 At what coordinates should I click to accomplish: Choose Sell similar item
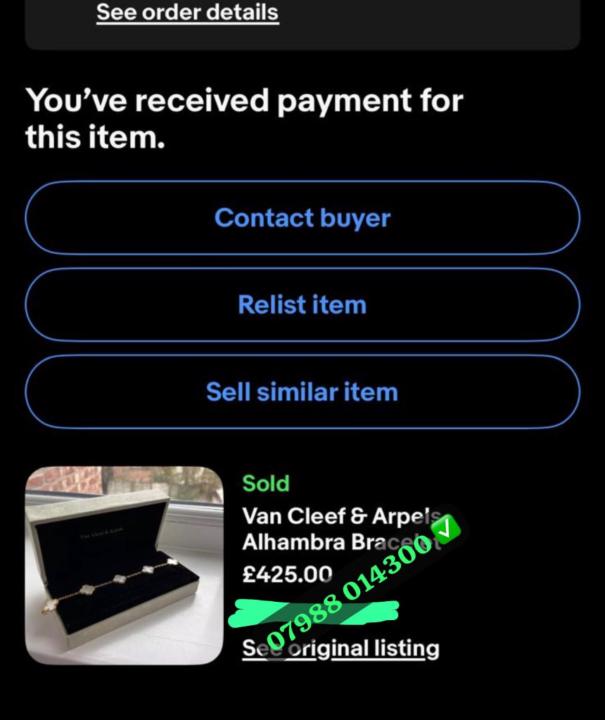tap(302, 392)
